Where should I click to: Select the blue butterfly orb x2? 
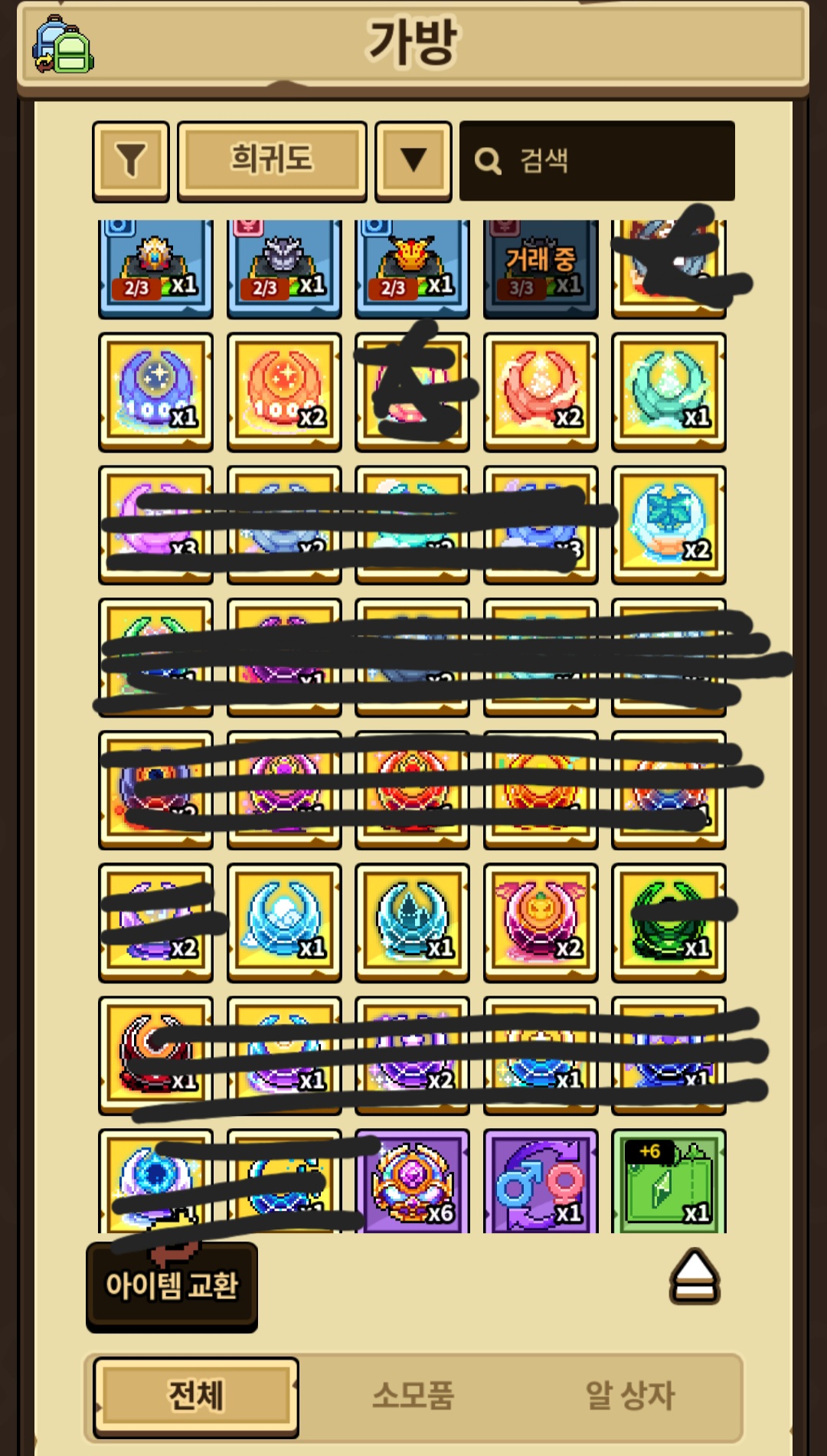coord(668,525)
